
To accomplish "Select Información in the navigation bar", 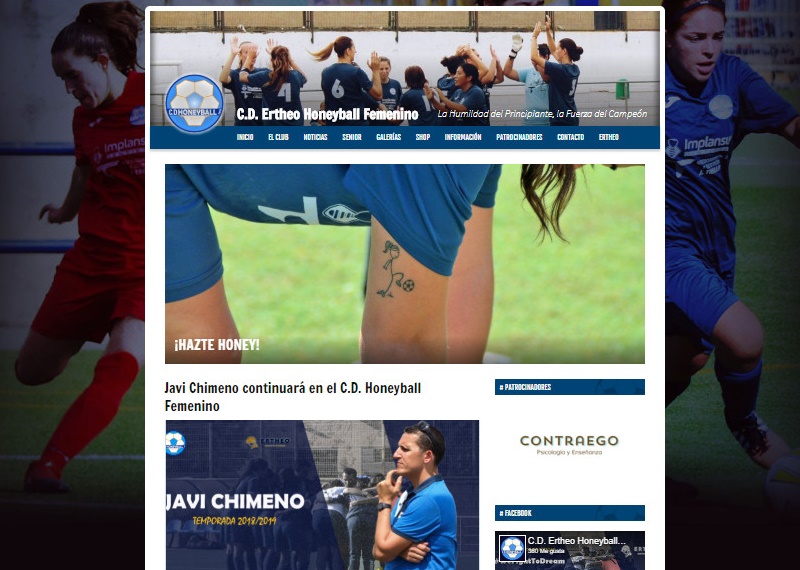I will coord(463,137).
